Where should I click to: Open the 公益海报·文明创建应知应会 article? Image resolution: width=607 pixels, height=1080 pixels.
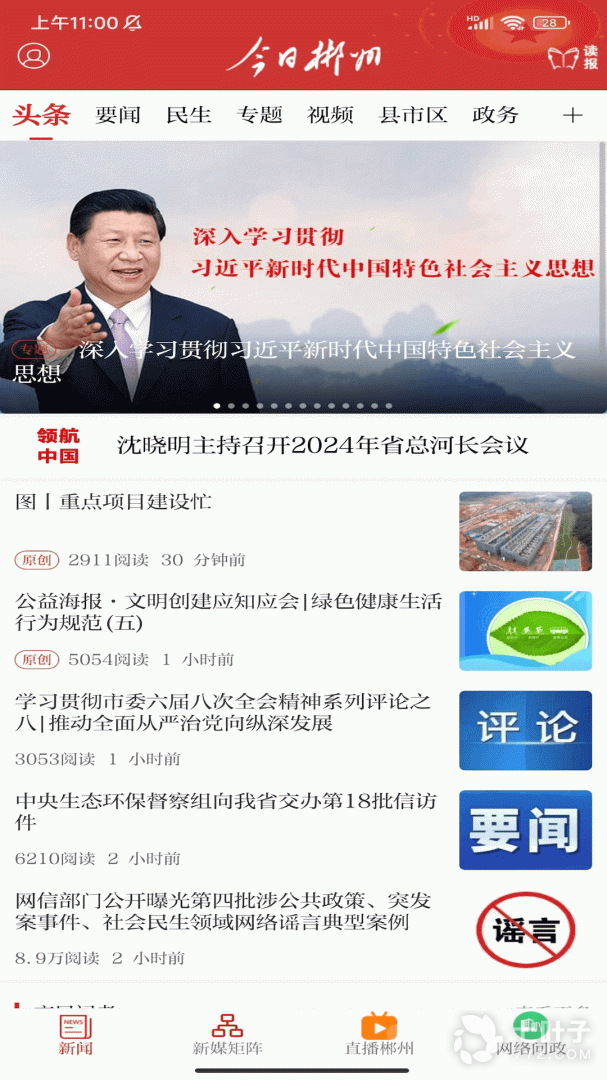(230, 612)
